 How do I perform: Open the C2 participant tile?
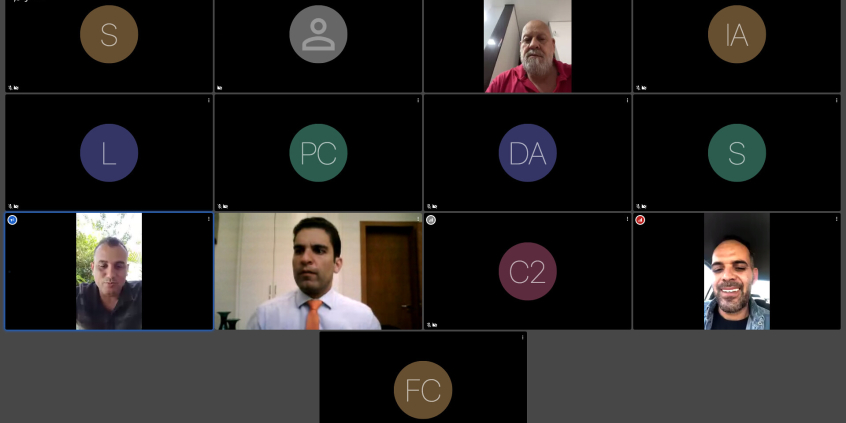click(x=527, y=271)
